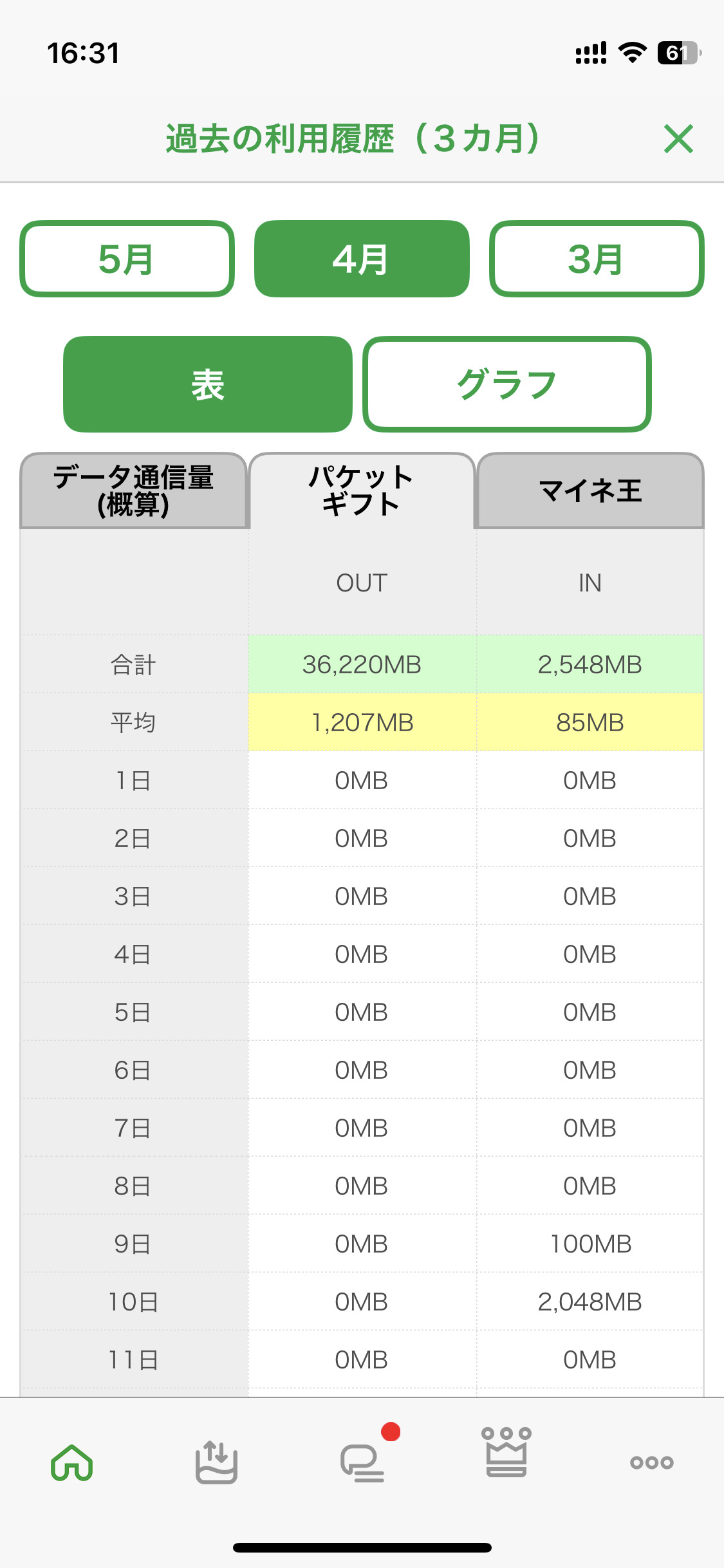Close the past usage history screen
This screenshot has width=724, height=1568.
tap(678, 139)
